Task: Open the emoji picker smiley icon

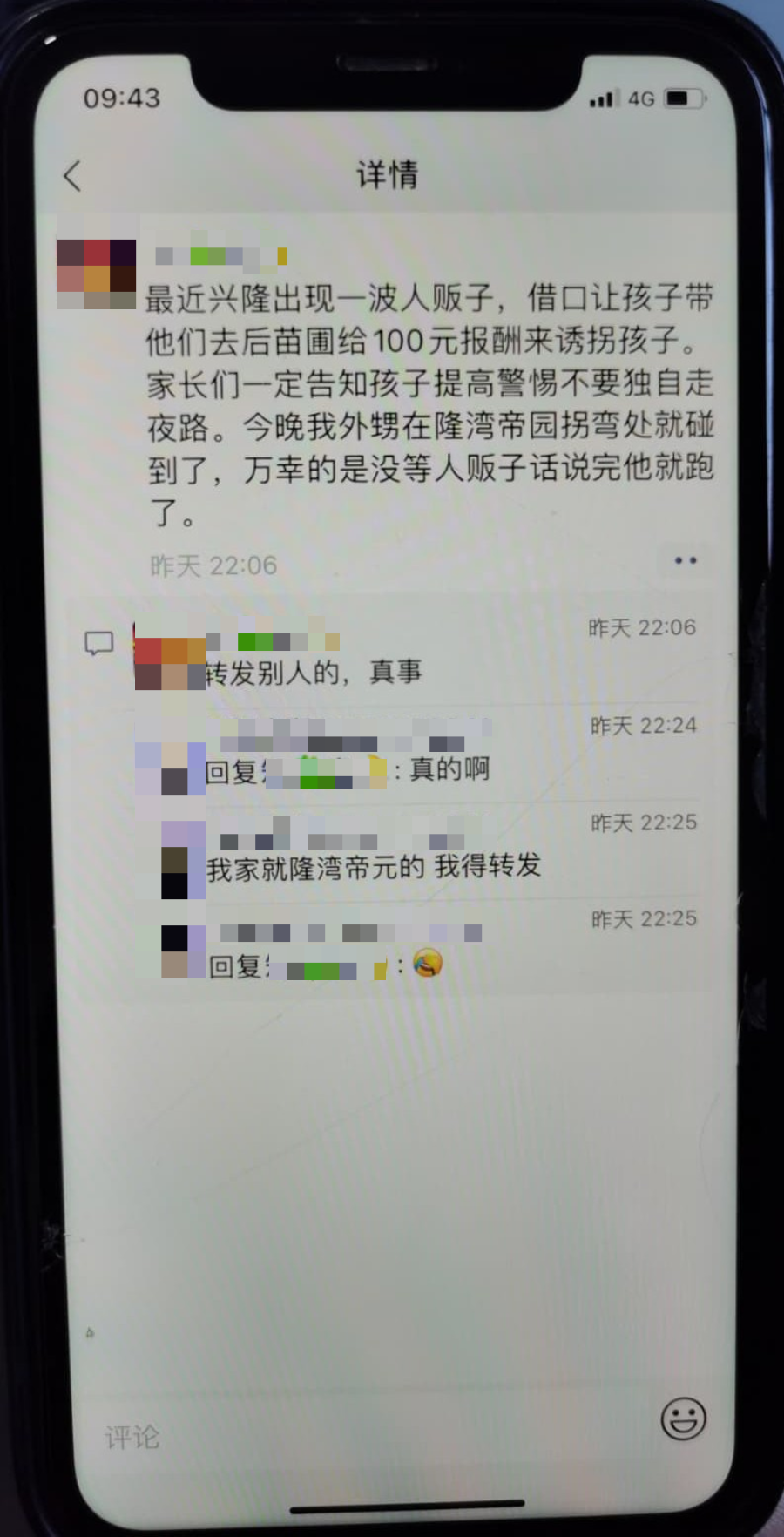Action: pyautogui.click(x=683, y=1419)
